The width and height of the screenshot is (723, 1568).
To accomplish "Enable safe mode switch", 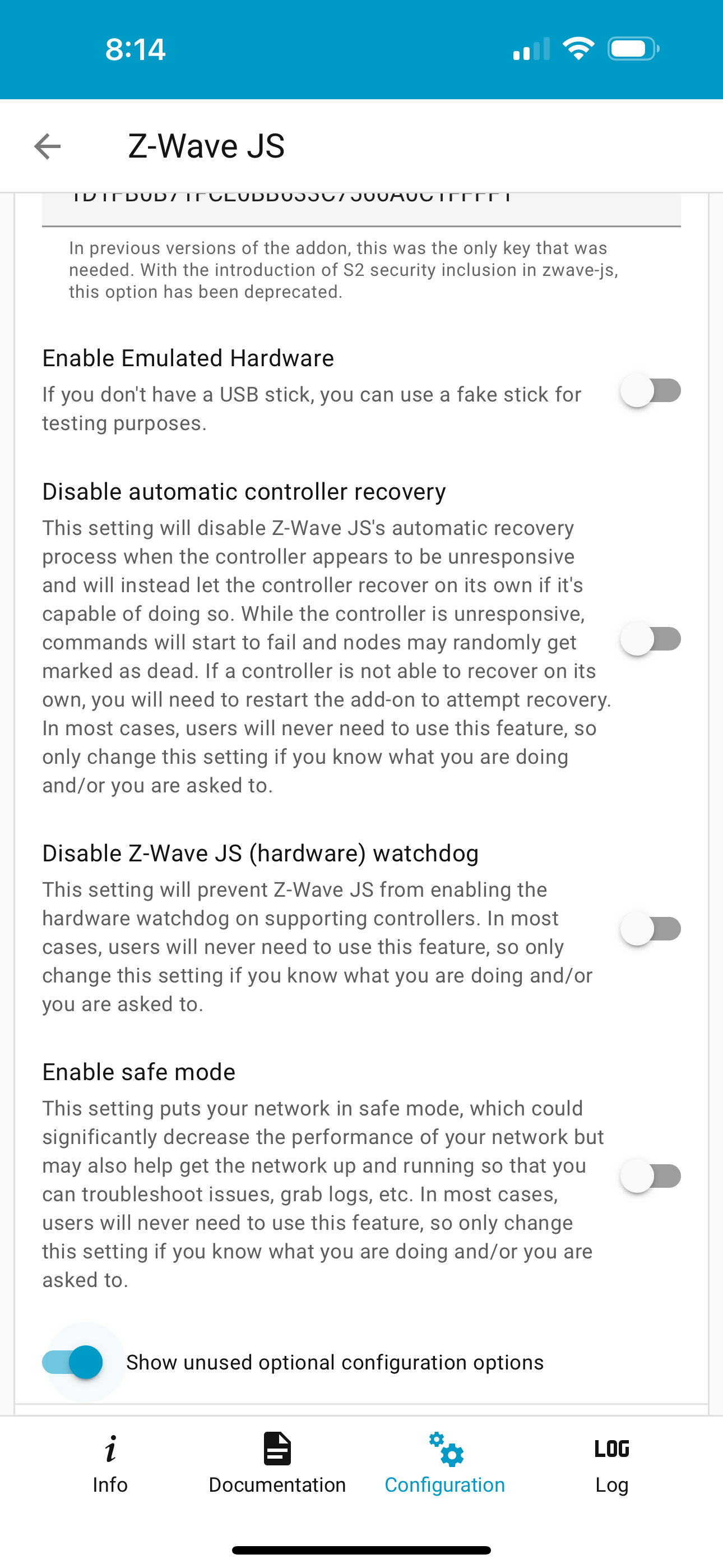I will pos(650,1176).
